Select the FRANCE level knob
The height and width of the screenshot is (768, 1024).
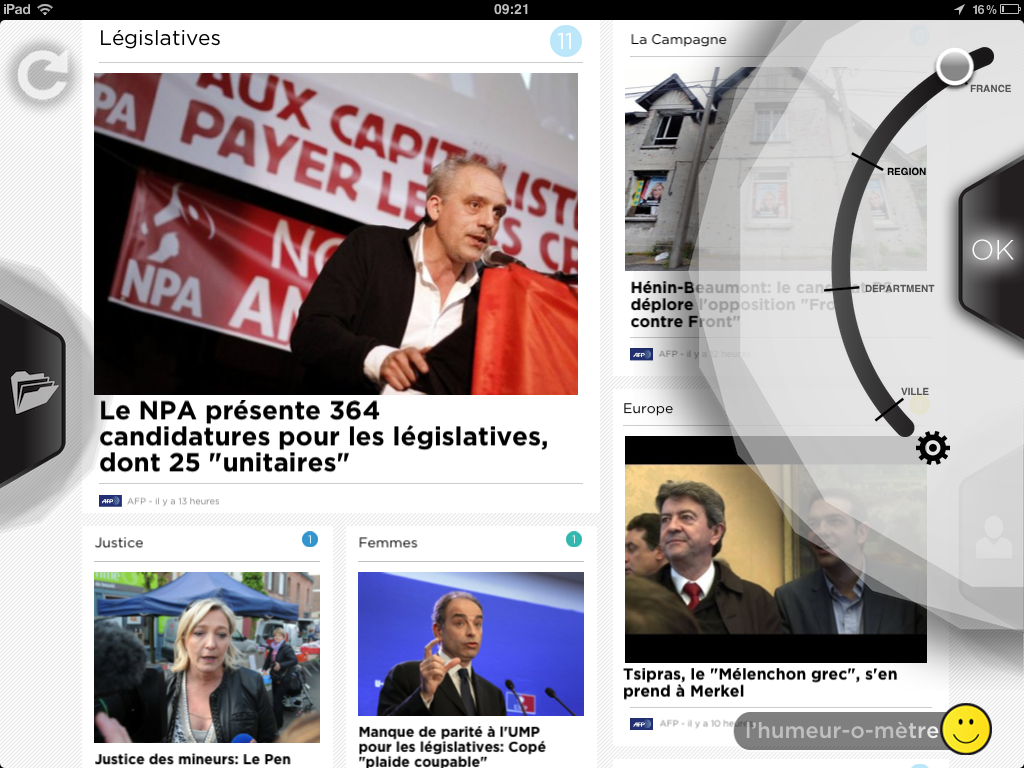click(955, 67)
